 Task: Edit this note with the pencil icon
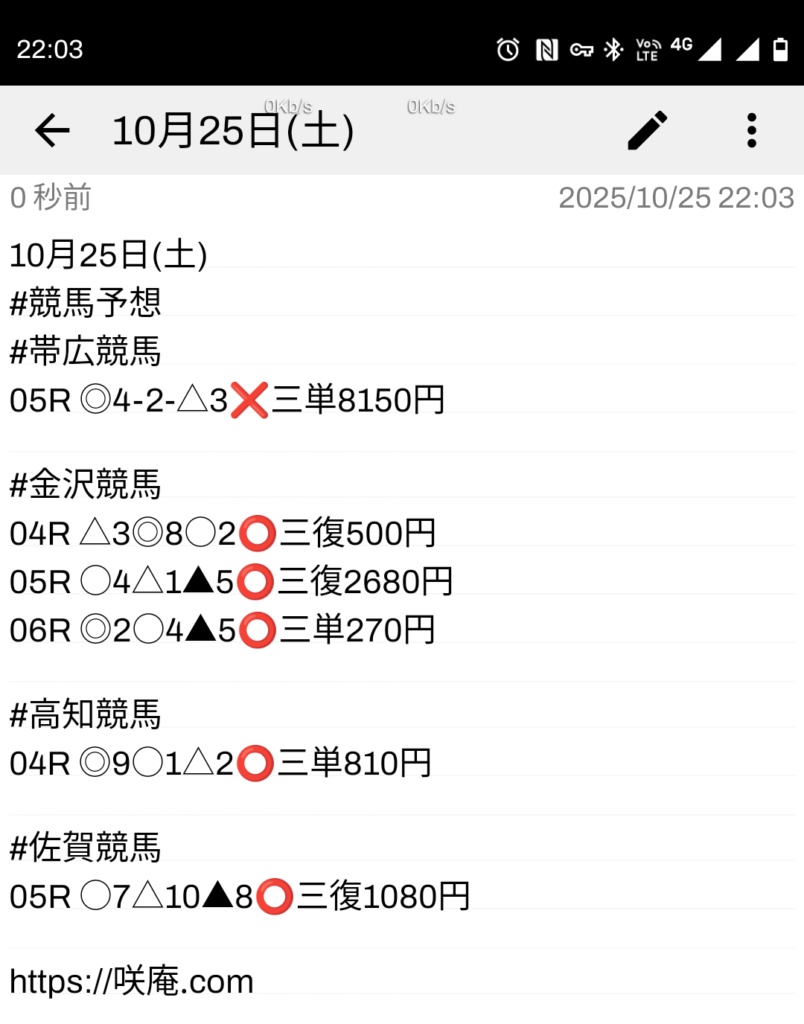(647, 130)
